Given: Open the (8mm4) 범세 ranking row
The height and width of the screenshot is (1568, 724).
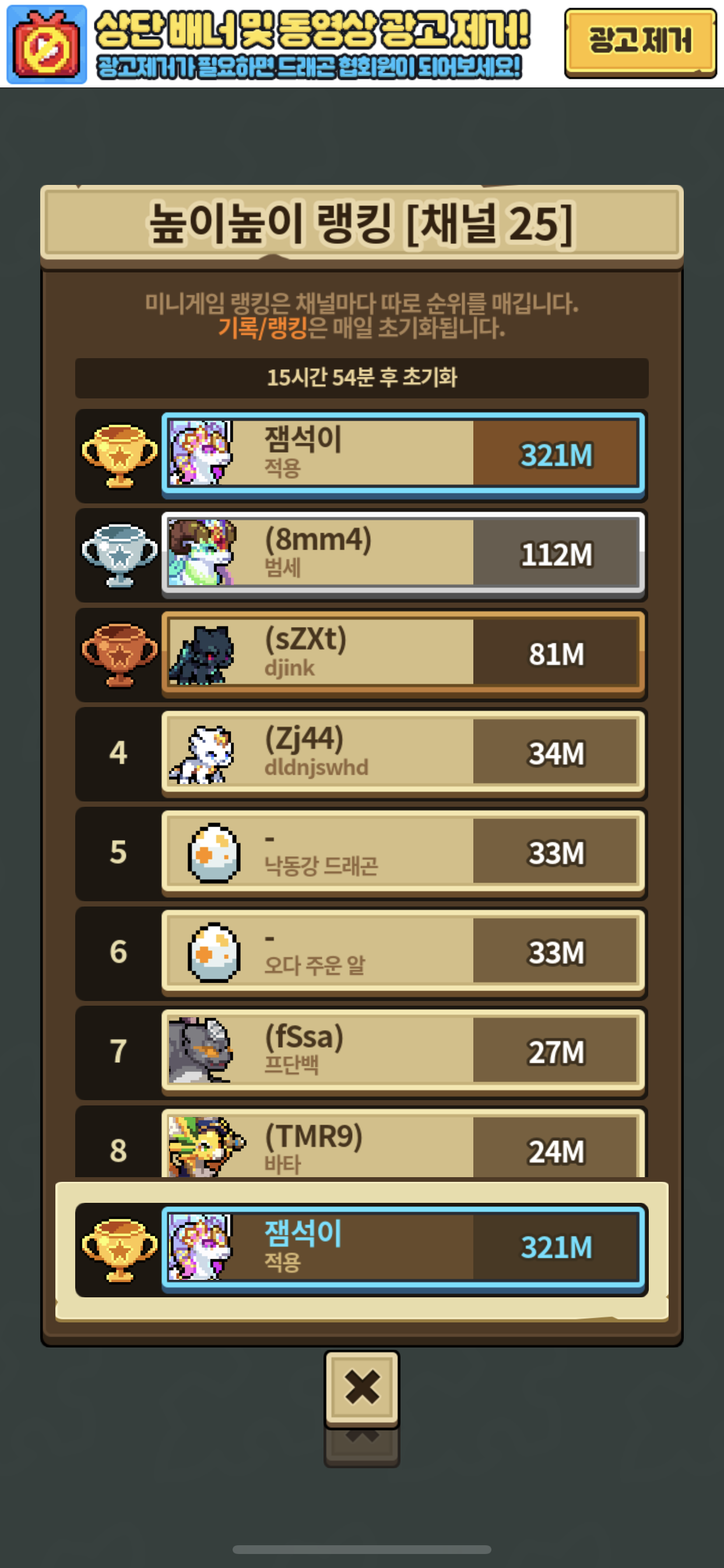Looking at the screenshot, I should pyautogui.click(x=402, y=552).
